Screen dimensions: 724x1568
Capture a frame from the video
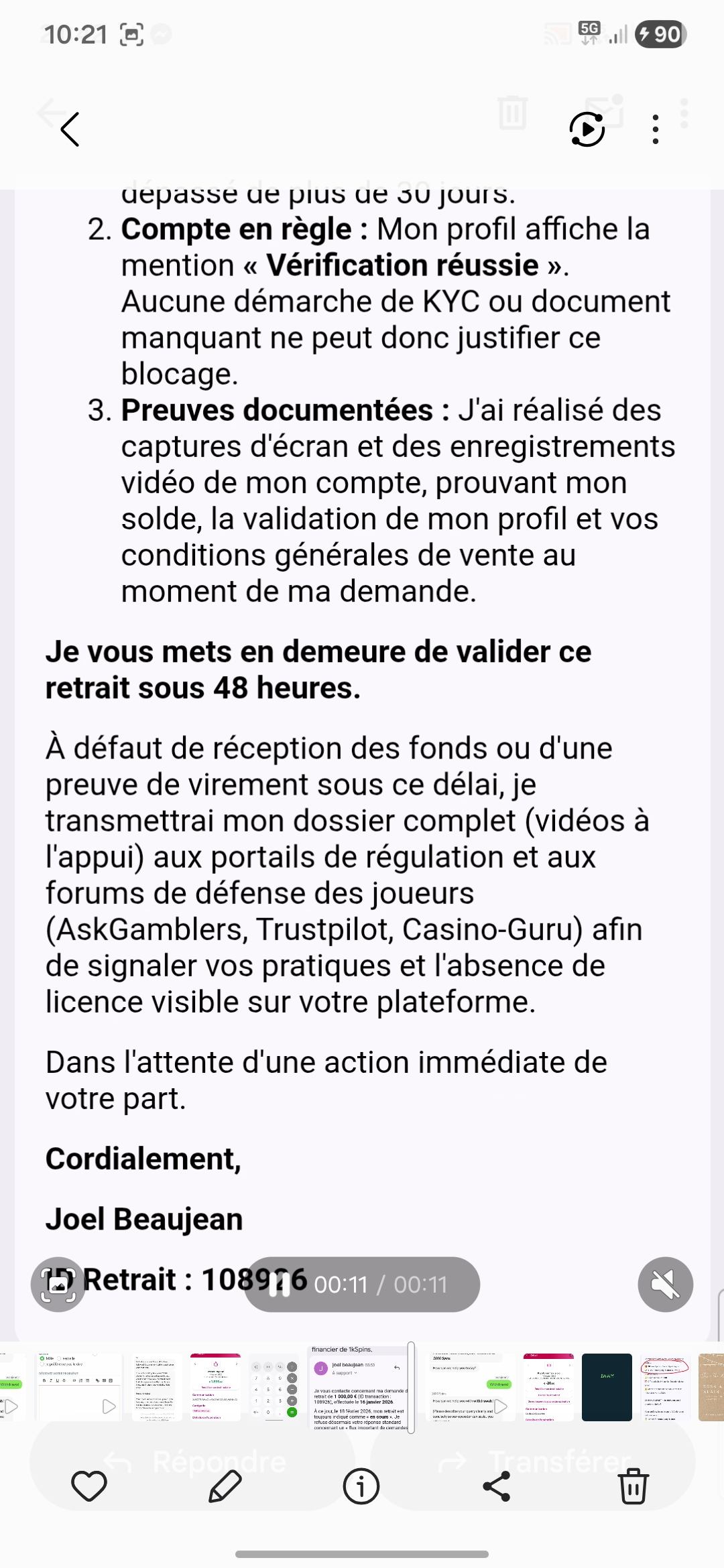[58, 1284]
